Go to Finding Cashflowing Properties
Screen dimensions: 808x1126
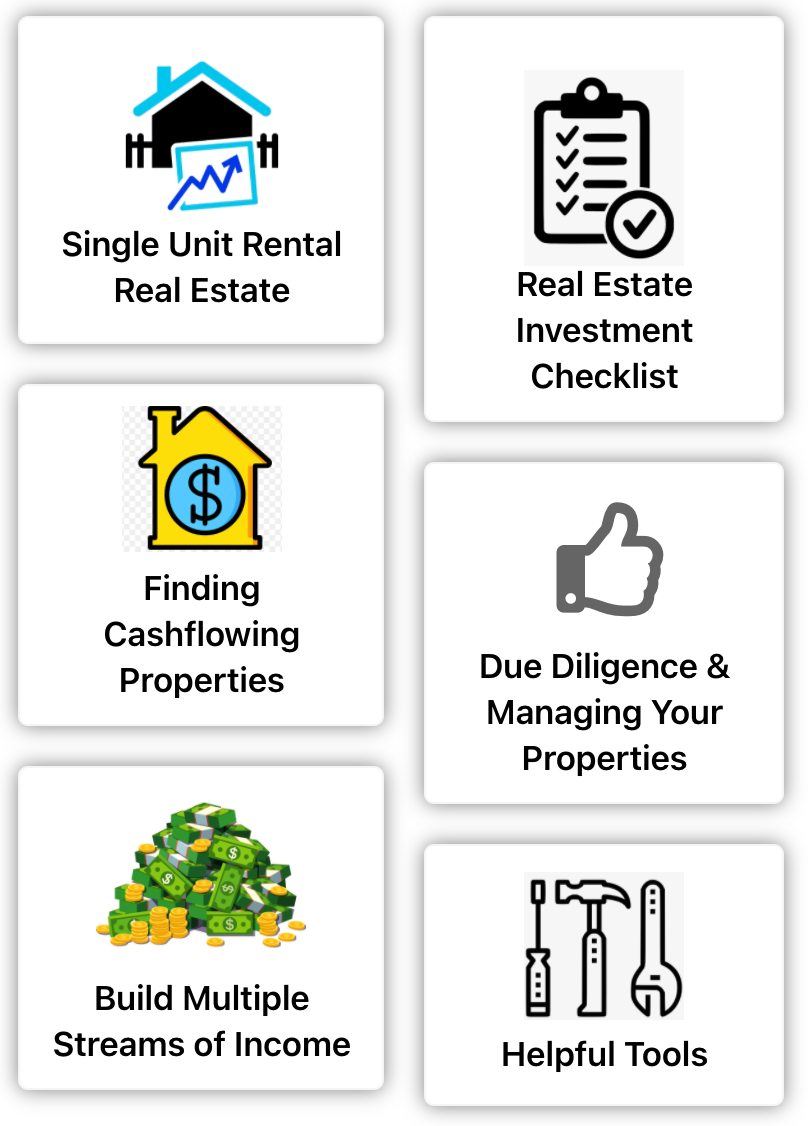(201, 555)
